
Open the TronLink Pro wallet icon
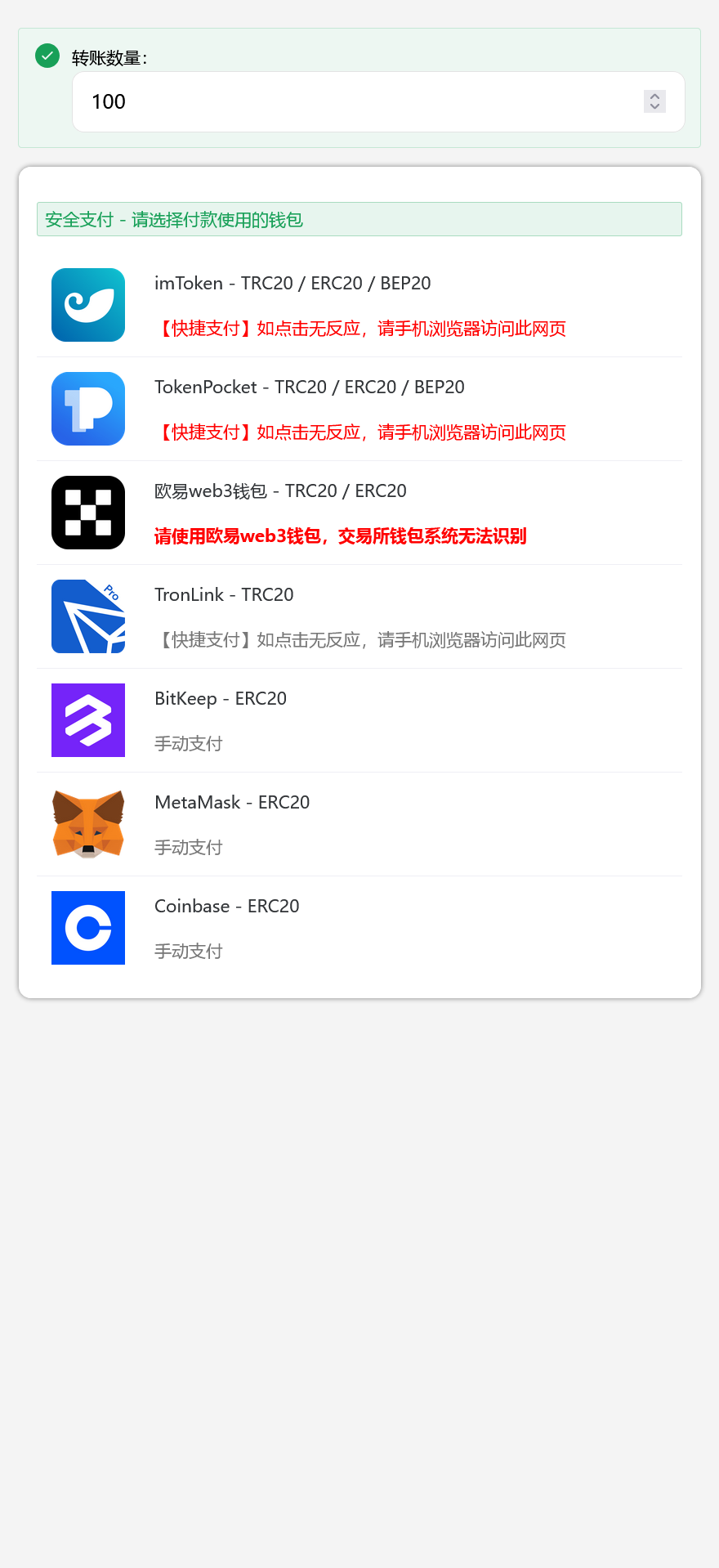(88, 616)
